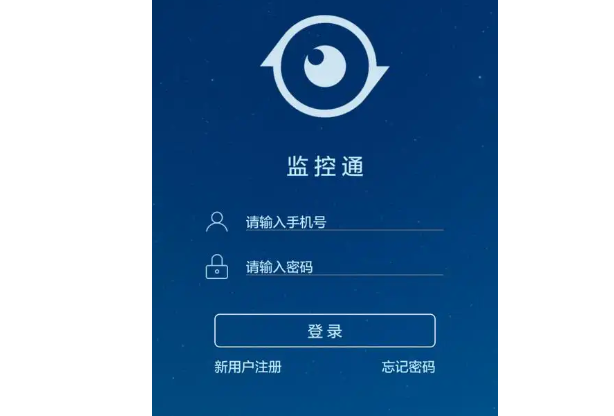The height and width of the screenshot is (416, 614).
Task: Tap the 登录 login button
Action: point(325,331)
